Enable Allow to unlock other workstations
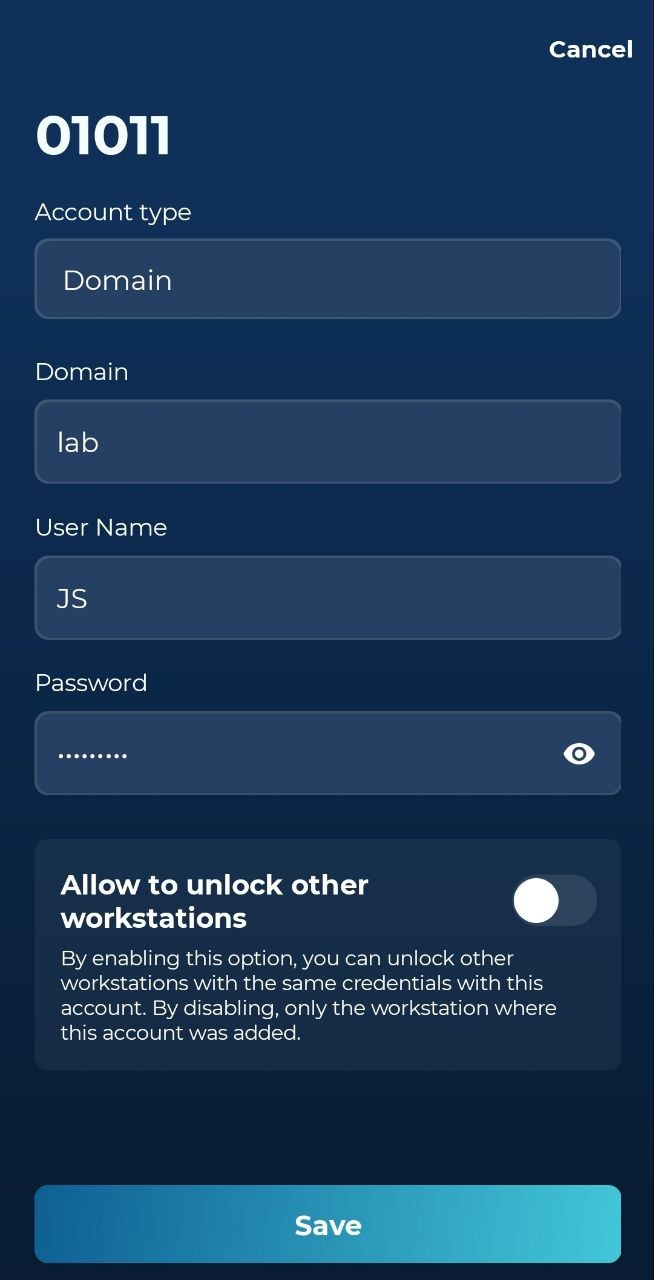 point(554,900)
